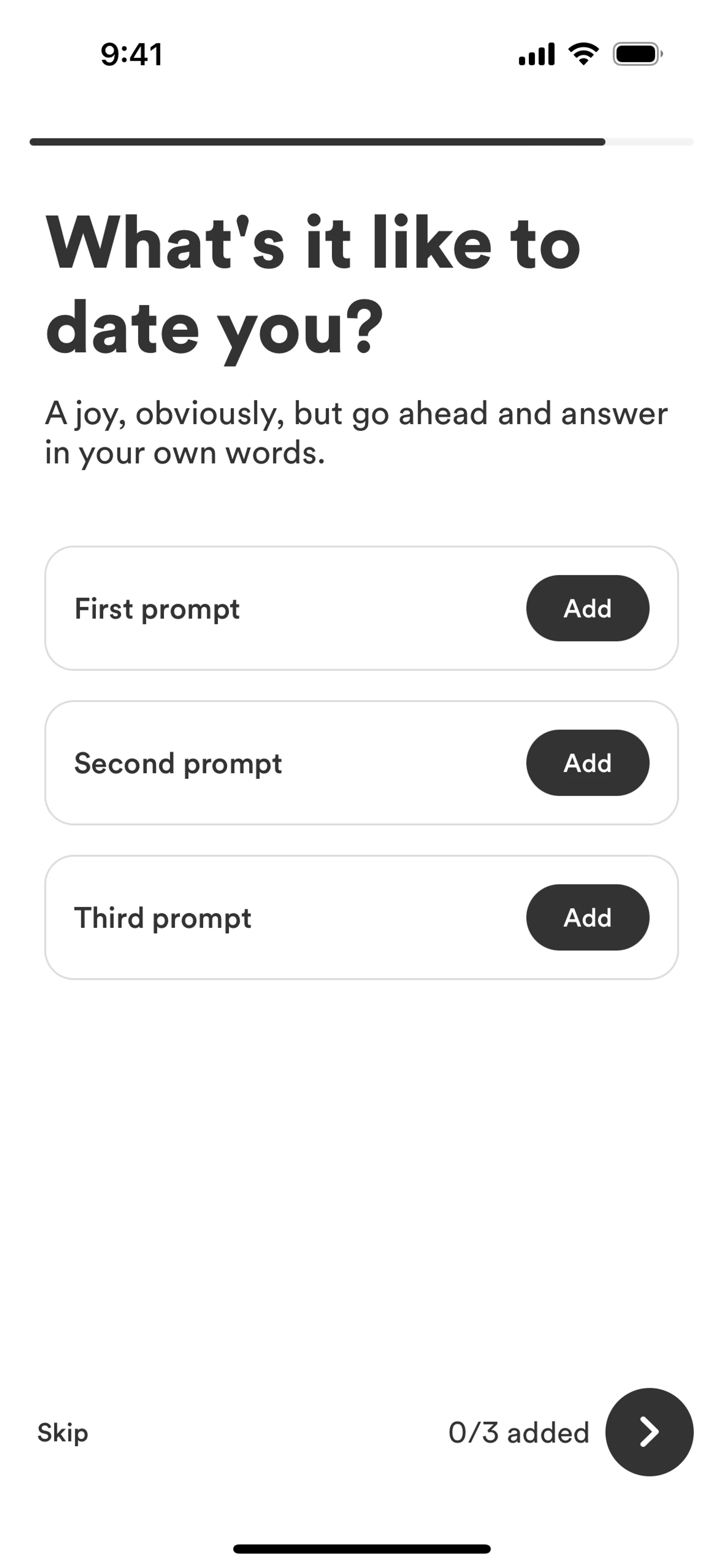Continue with the next arrow button
The image size is (723, 1568).
(x=649, y=1432)
